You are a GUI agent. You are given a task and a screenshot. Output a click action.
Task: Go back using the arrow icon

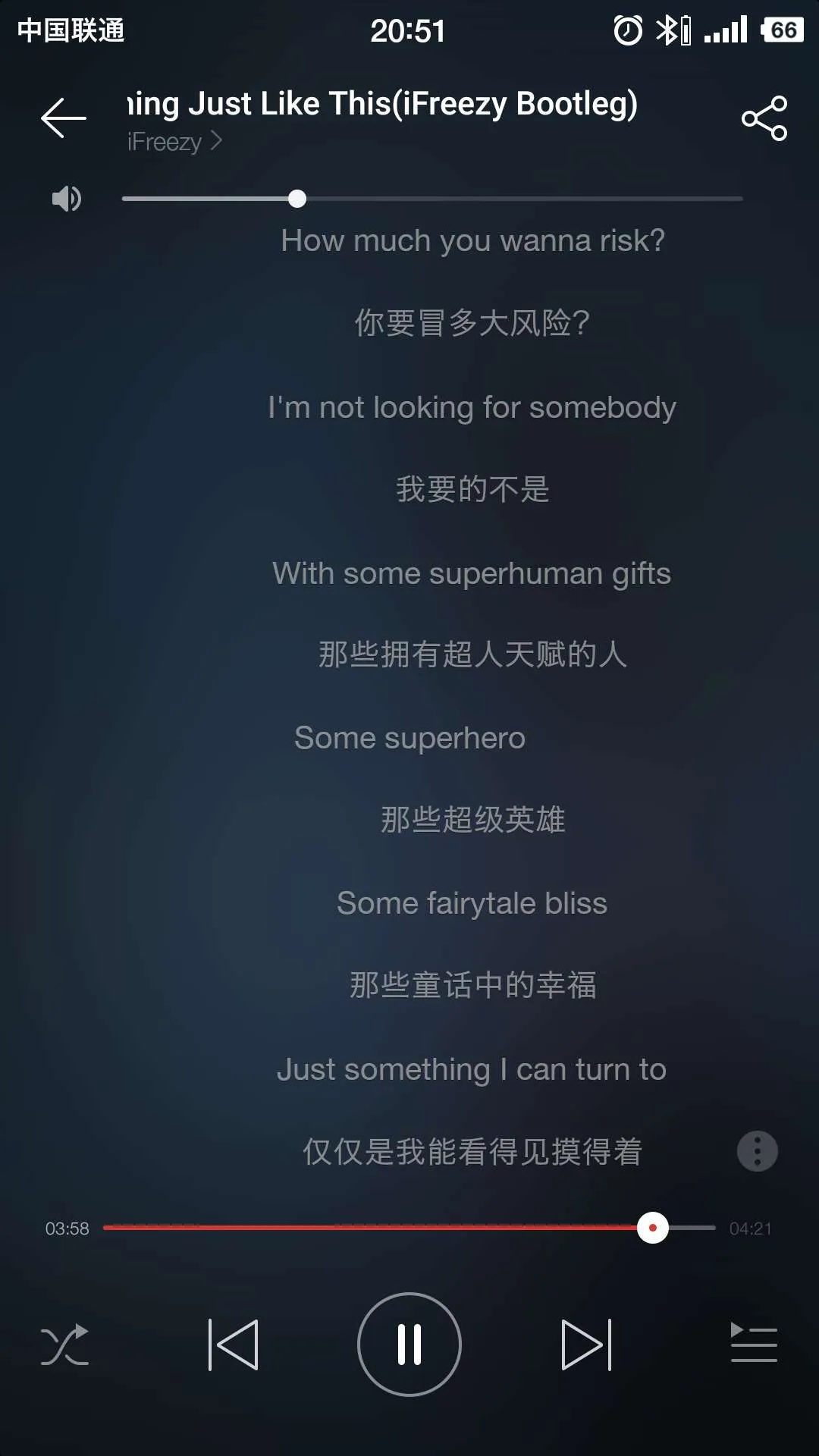click(64, 118)
